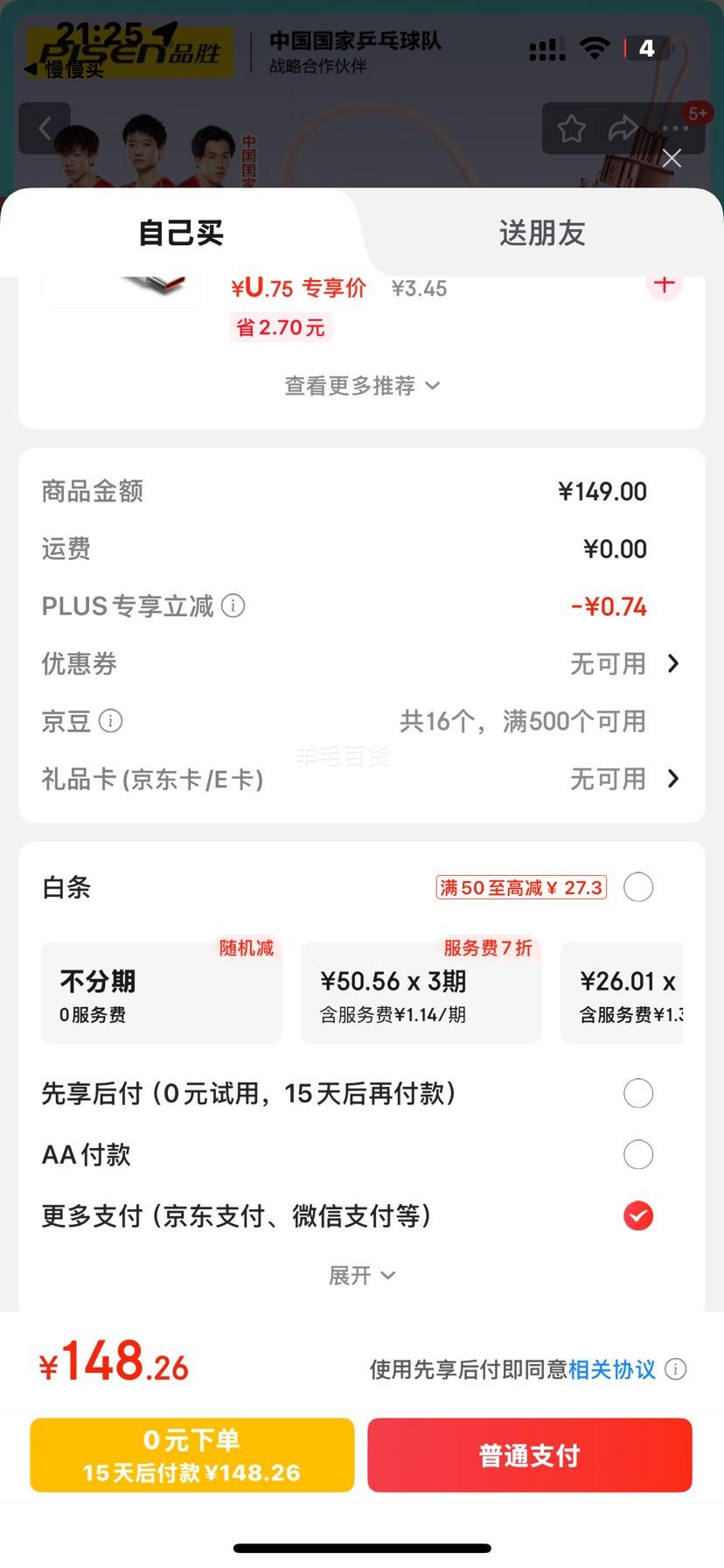Star this product to favorites

pos(572,128)
